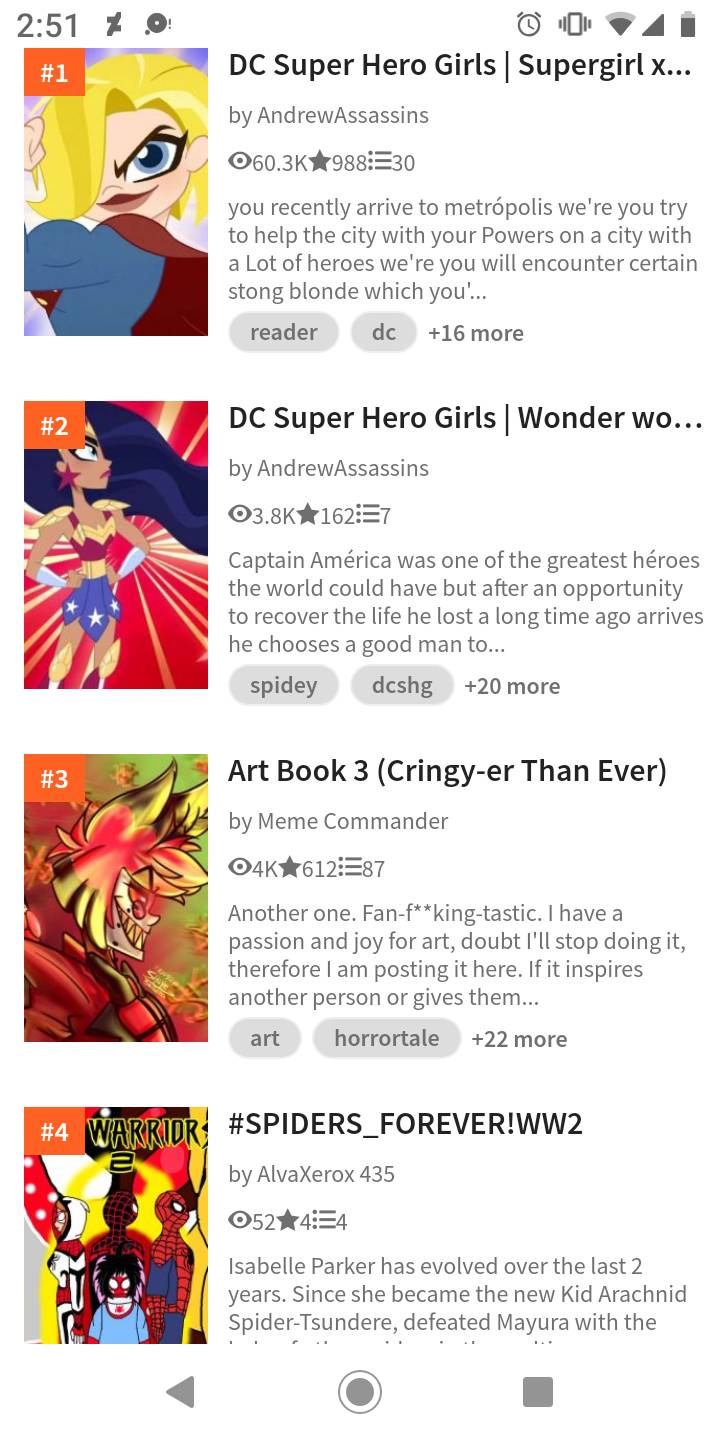The width and height of the screenshot is (720, 1440).
Task: Select the 'art' tag chip
Action: (x=265, y=1039)
